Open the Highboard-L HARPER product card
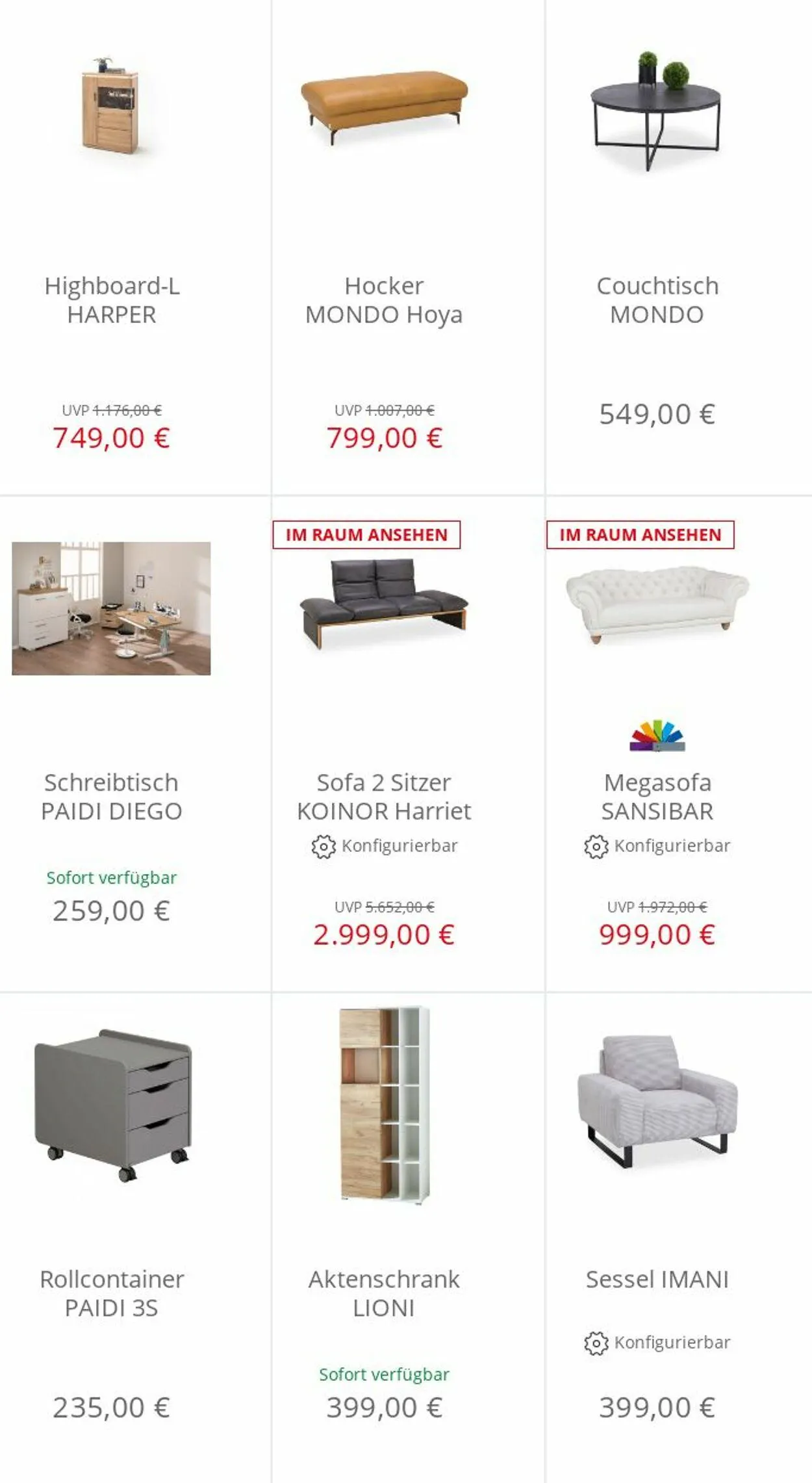This screenshot has width=812, height=1483. (x=112, y=300)
